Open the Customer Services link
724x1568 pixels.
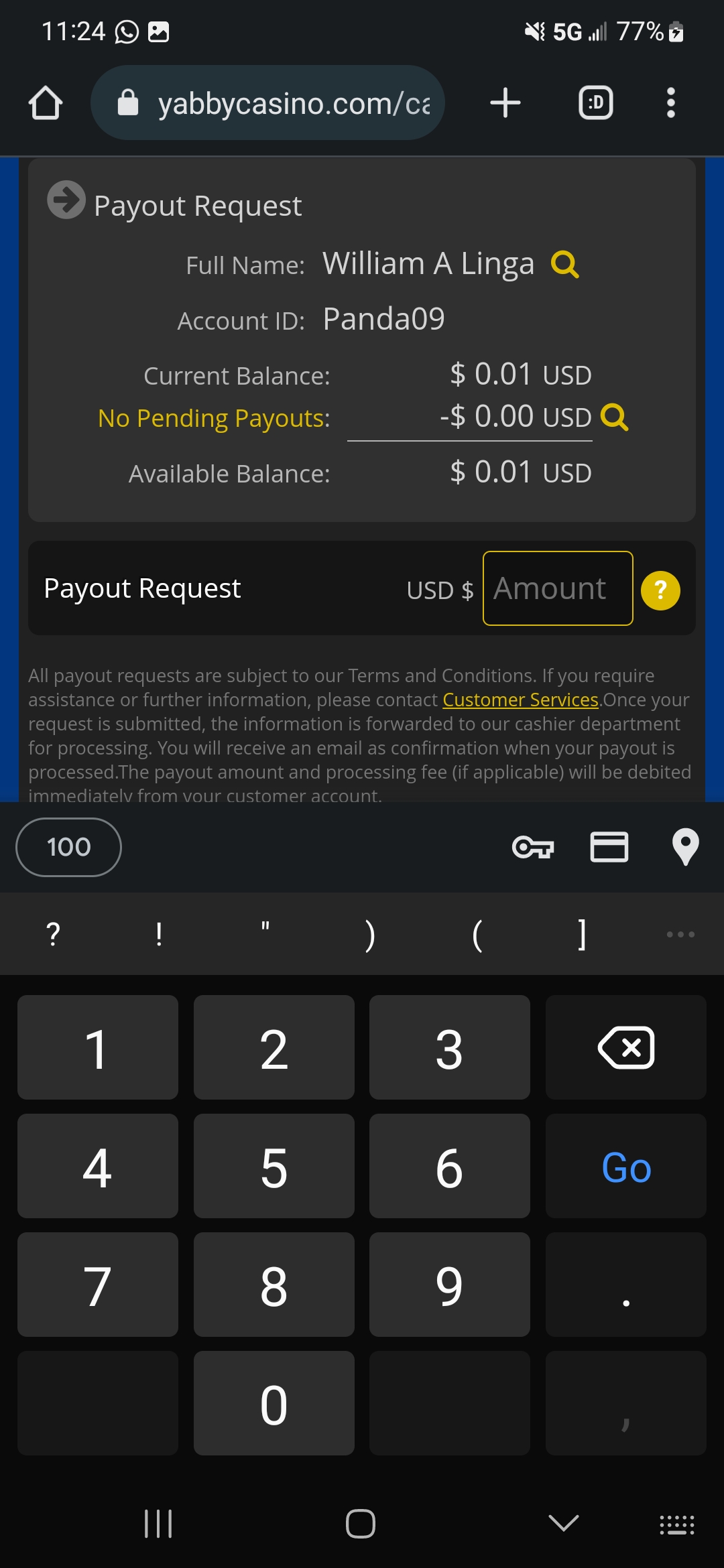(x=520, y=700)
